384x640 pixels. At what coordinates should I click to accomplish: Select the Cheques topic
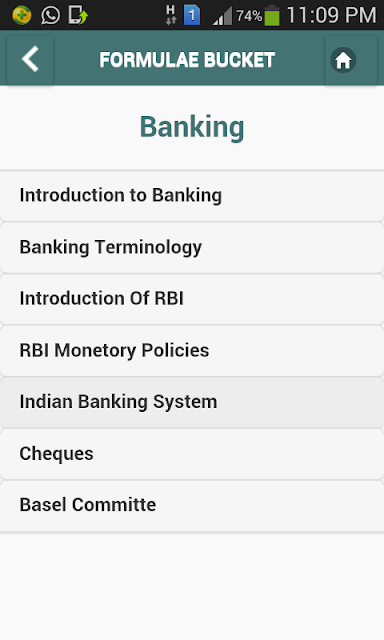tap(192, 454)
